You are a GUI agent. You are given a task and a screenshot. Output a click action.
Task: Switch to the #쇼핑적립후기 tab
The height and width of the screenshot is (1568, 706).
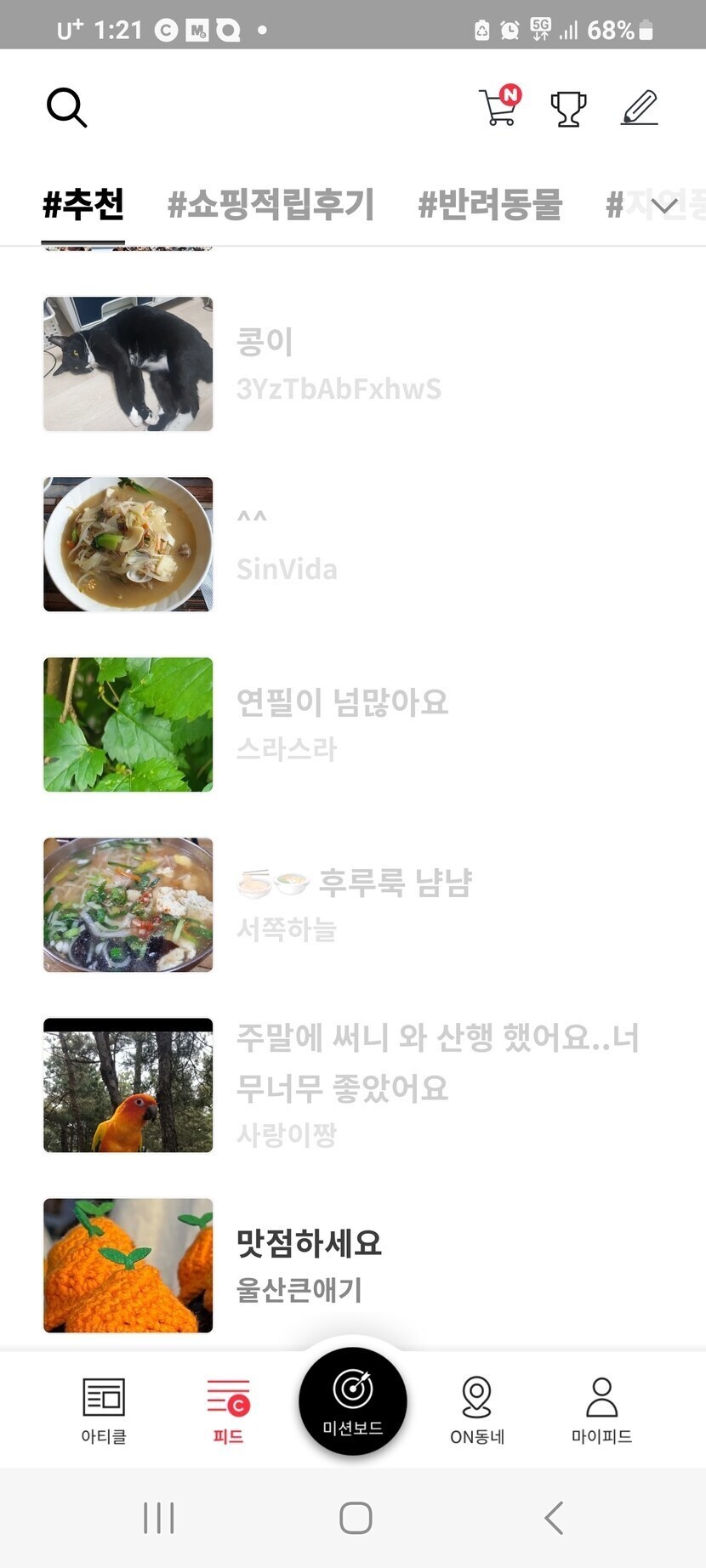click(x=270, y=205)
